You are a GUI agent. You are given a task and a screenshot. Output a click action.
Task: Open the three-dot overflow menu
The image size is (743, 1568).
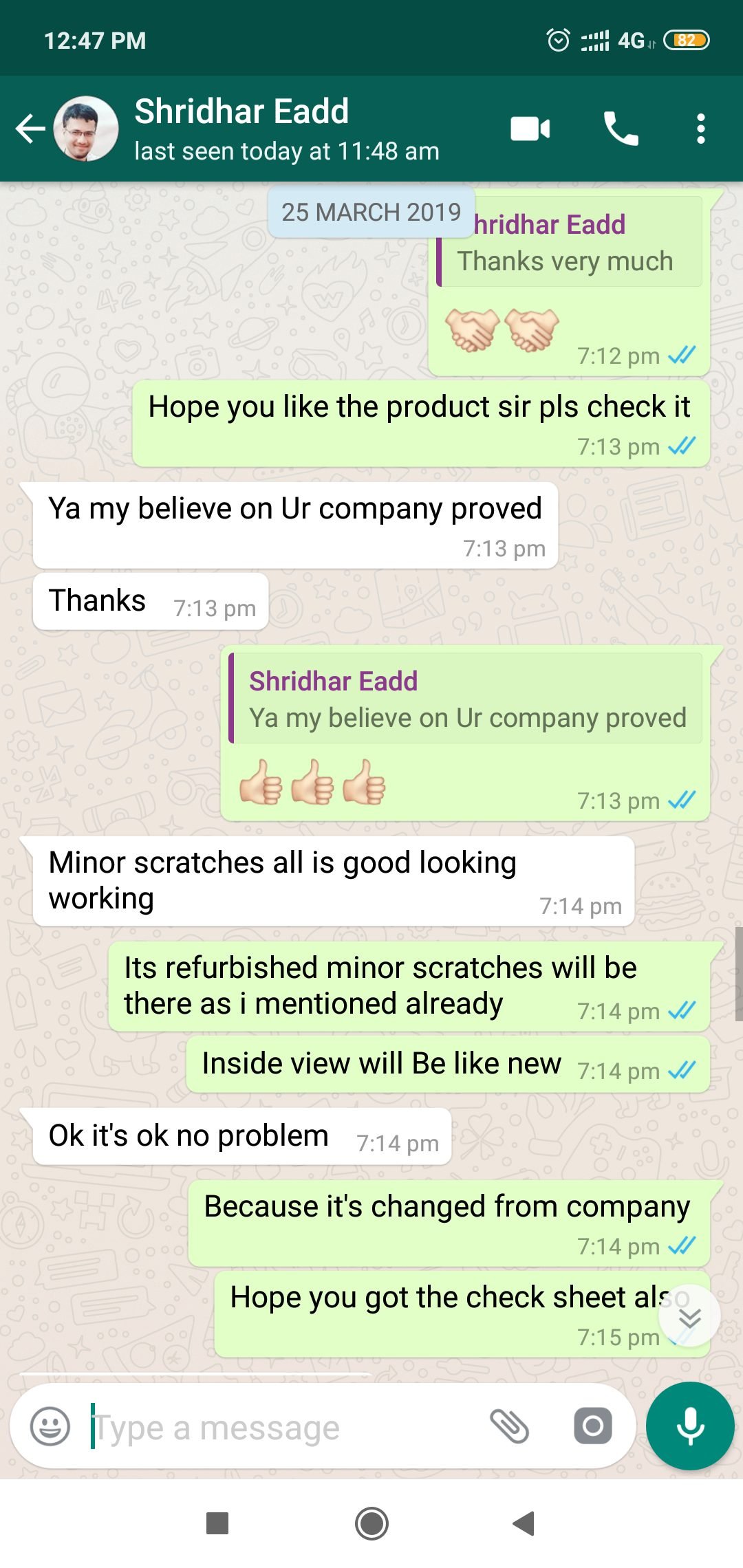[700, 129]
